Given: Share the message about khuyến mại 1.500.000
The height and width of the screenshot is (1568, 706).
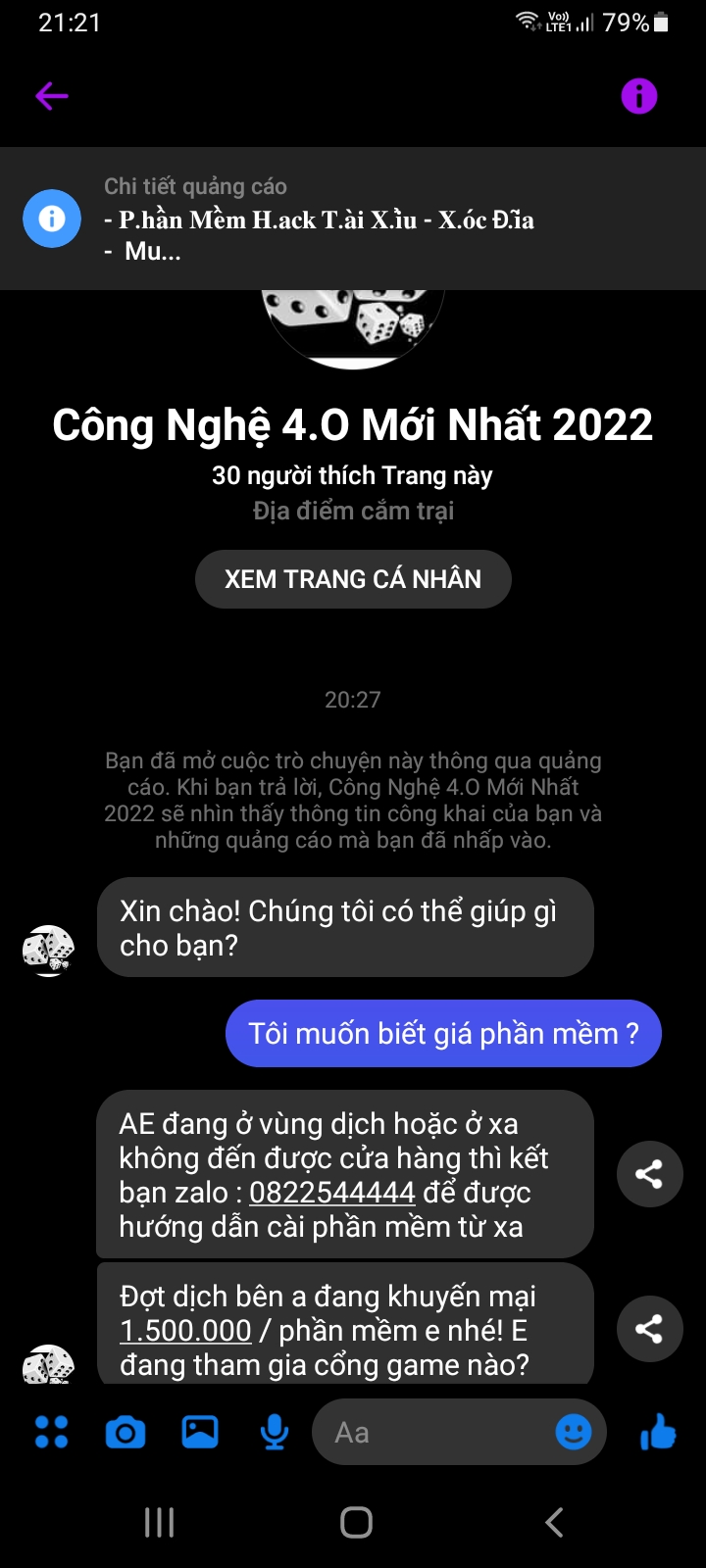Looking at the screenshot, I should click(x=649, y=1329).
